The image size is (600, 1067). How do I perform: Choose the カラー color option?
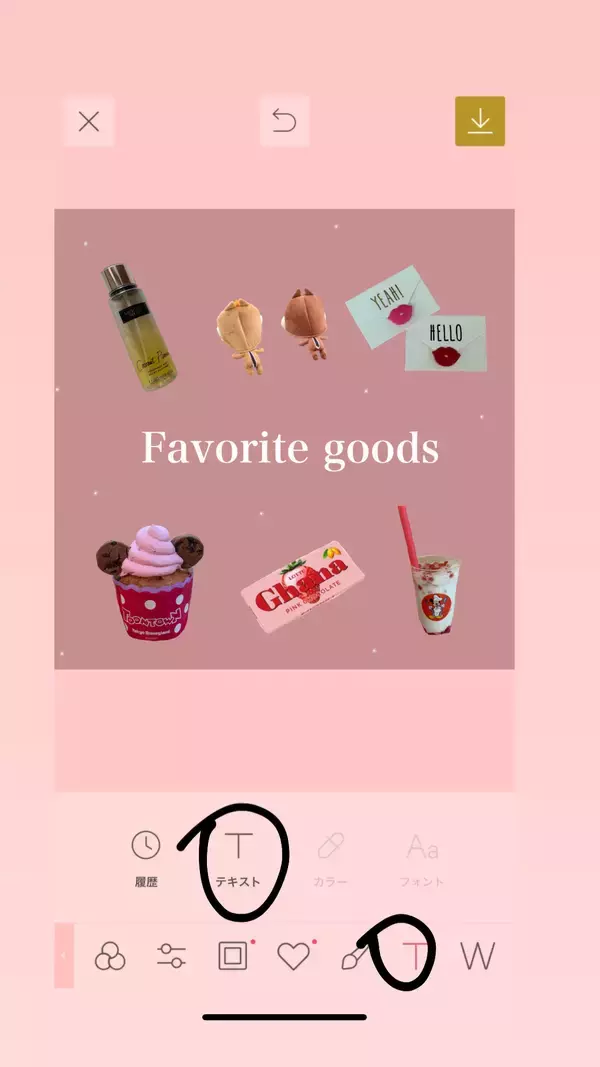pos(330,858)
